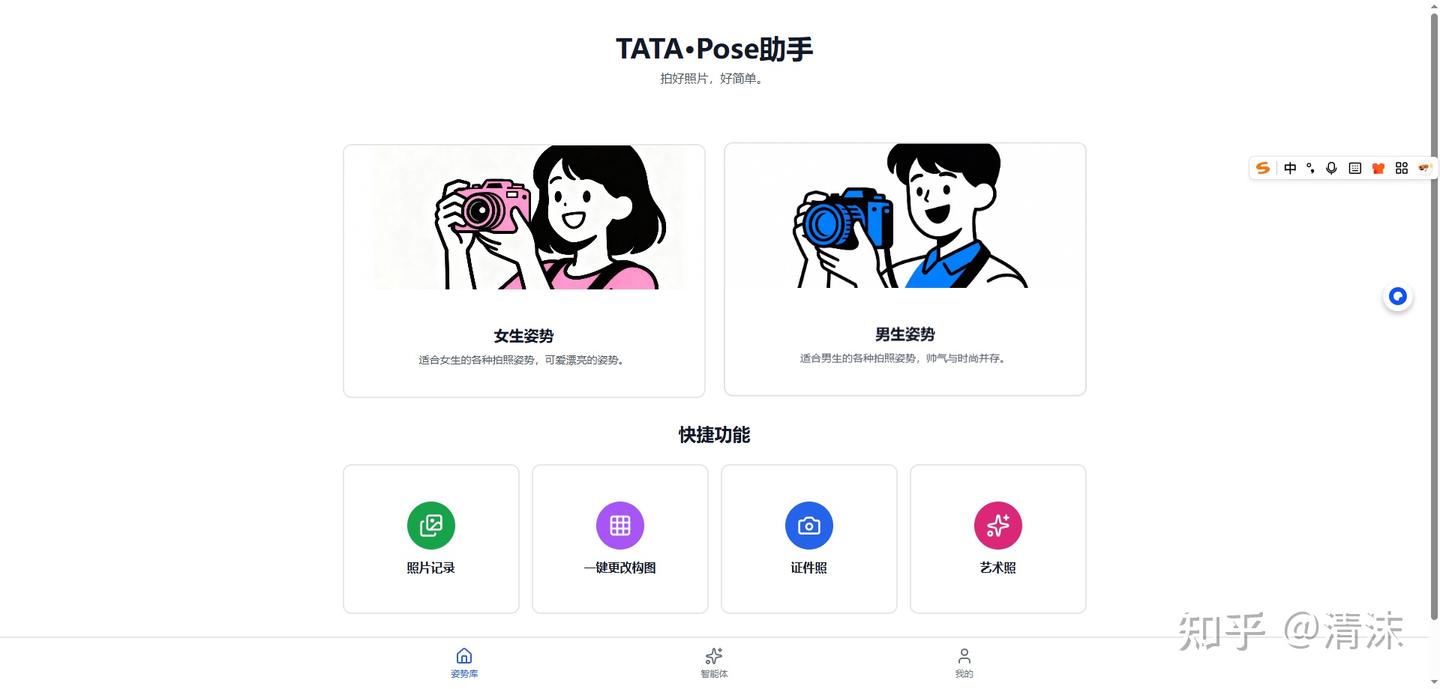Open the 证件照 feature
The image size is (1440, 689).
pos(809,538)
